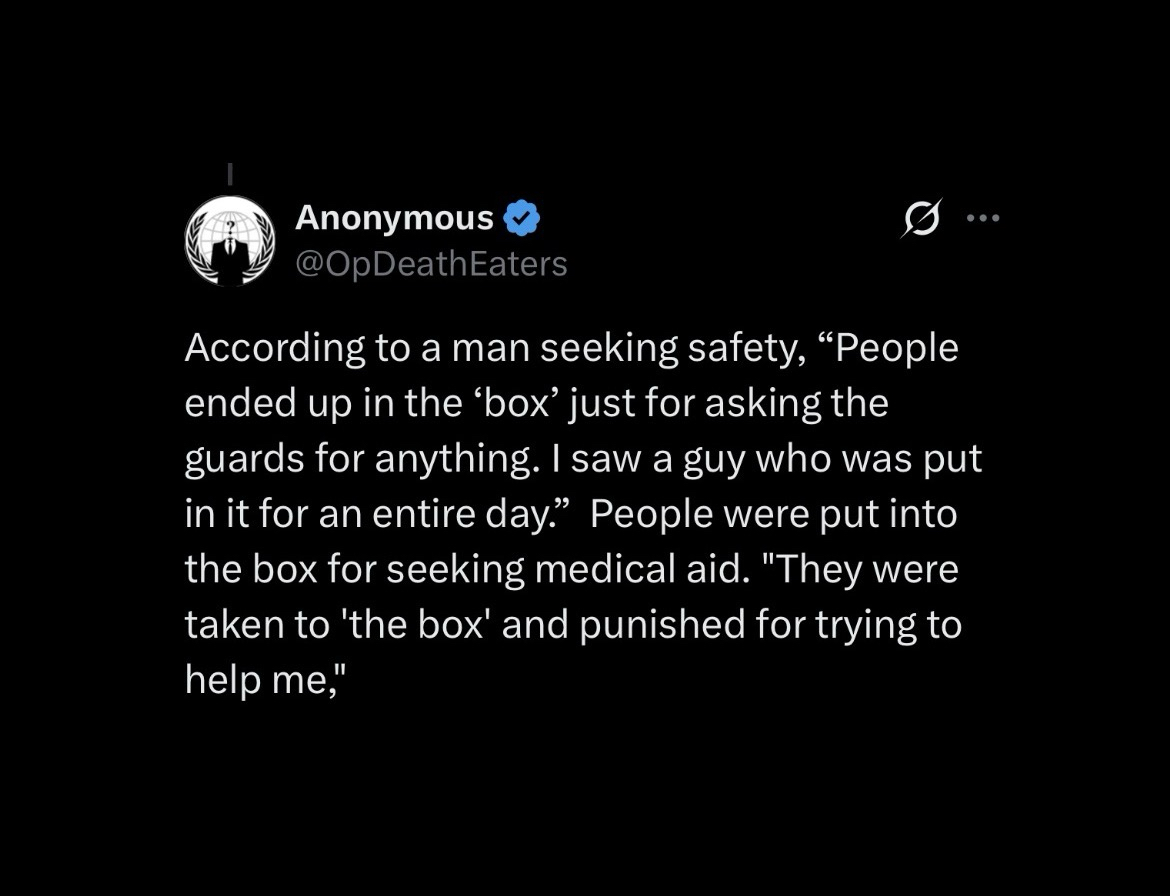Open the Anonymous profile picture
1170x896 pixels.
(x=229, y=241)
